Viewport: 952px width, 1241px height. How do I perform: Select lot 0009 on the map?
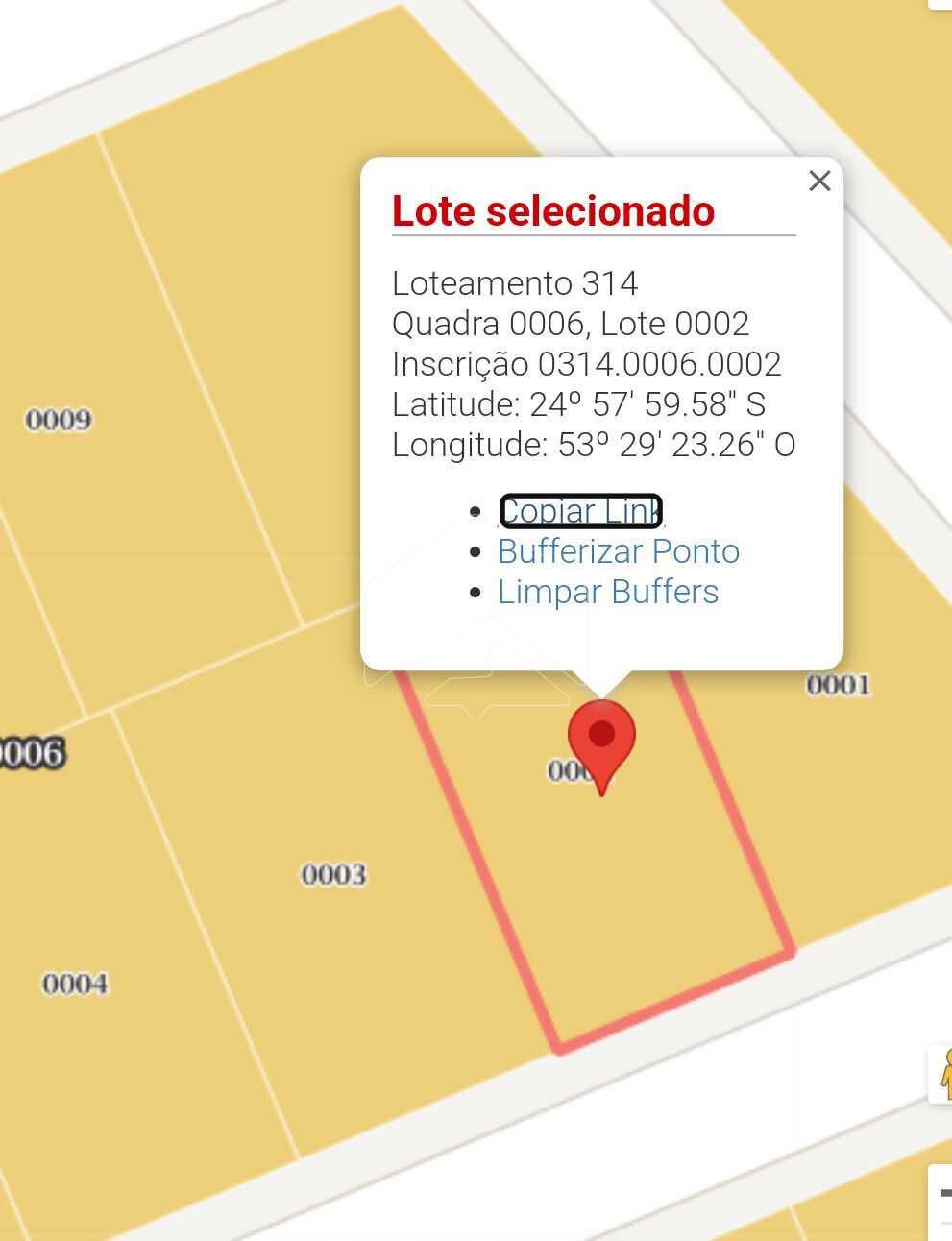coord(59,420)
